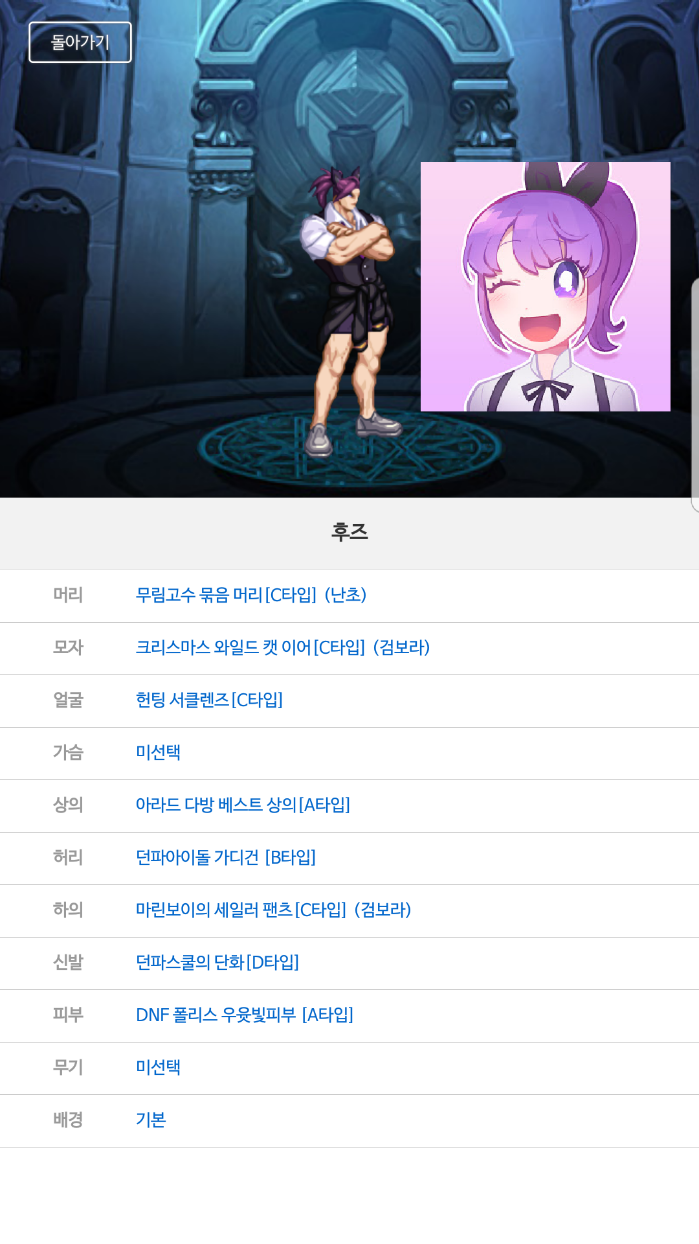Viewport: 699px width, 1244px height.
Task: Open the 마린보이의 세일러 팬츠 bottoms link
Action: [273, 910]
